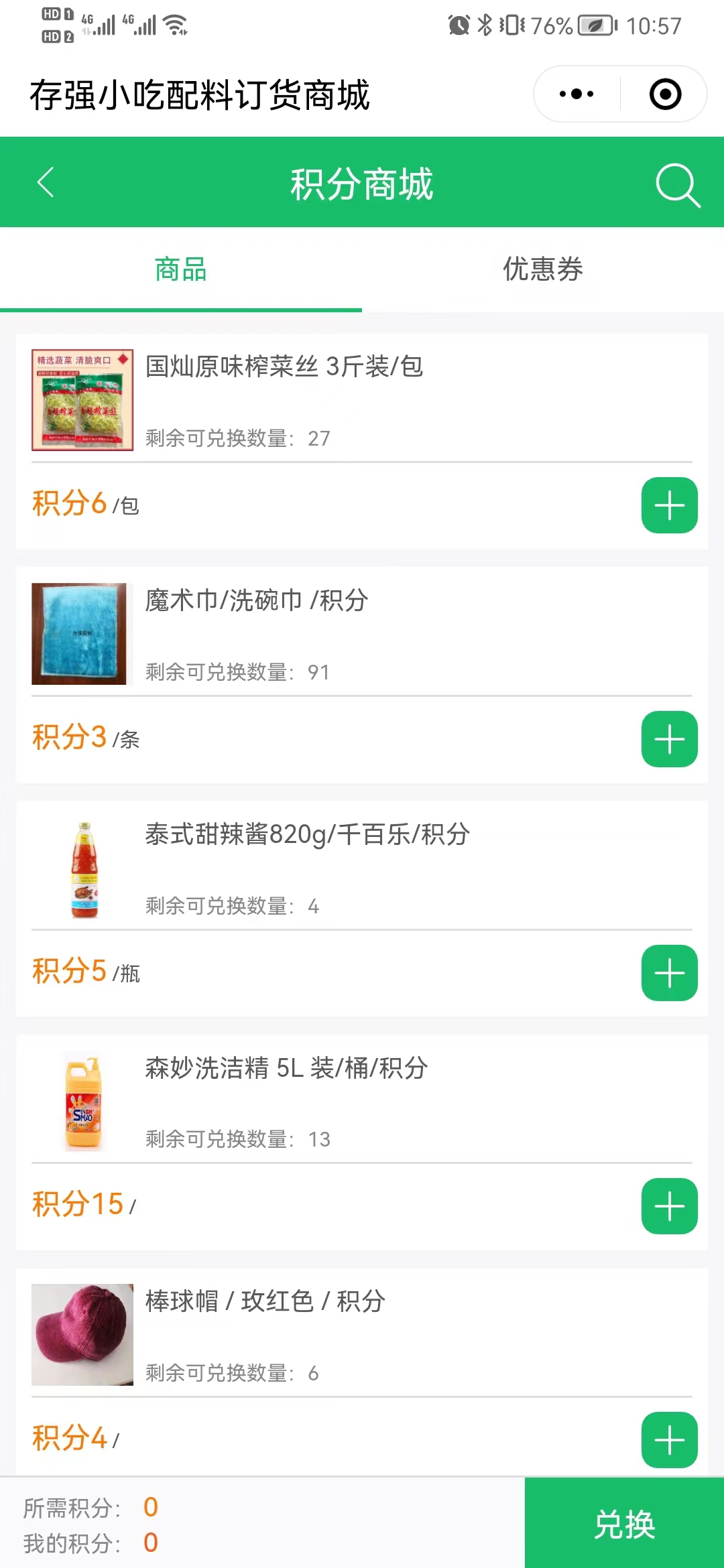Switch to the 优惠券 tab
This screenshot has width=724, height=1568.
coord(542,269)
